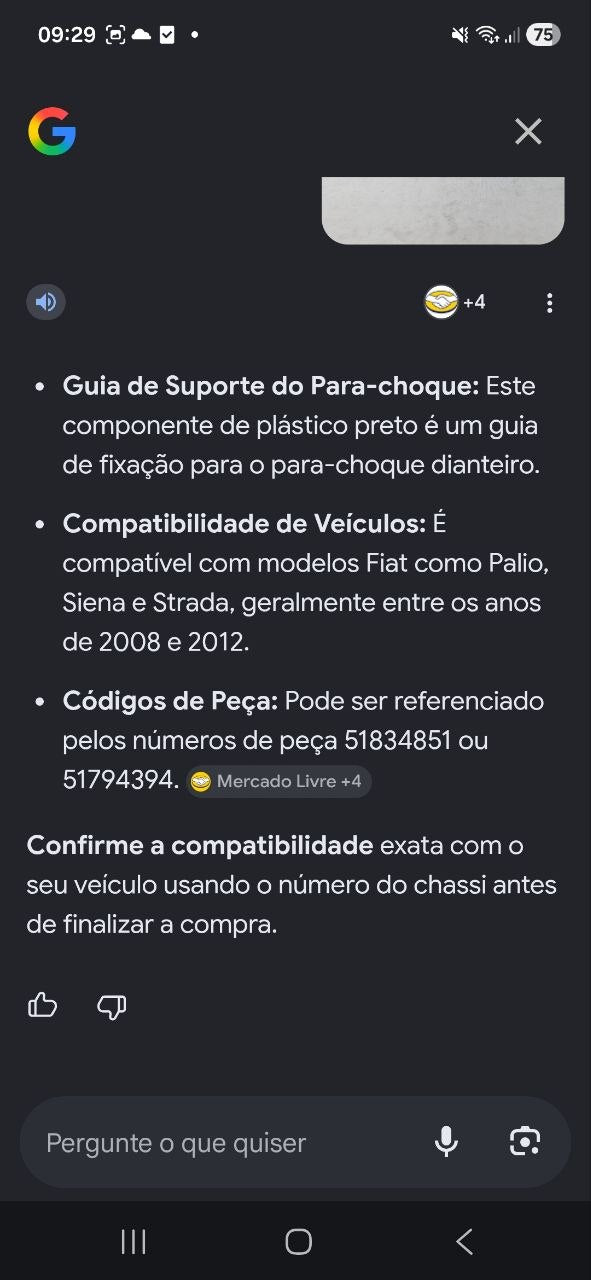591x1280 pixels.
Task: Close the Google AI overlay
Action: (528, 131)
